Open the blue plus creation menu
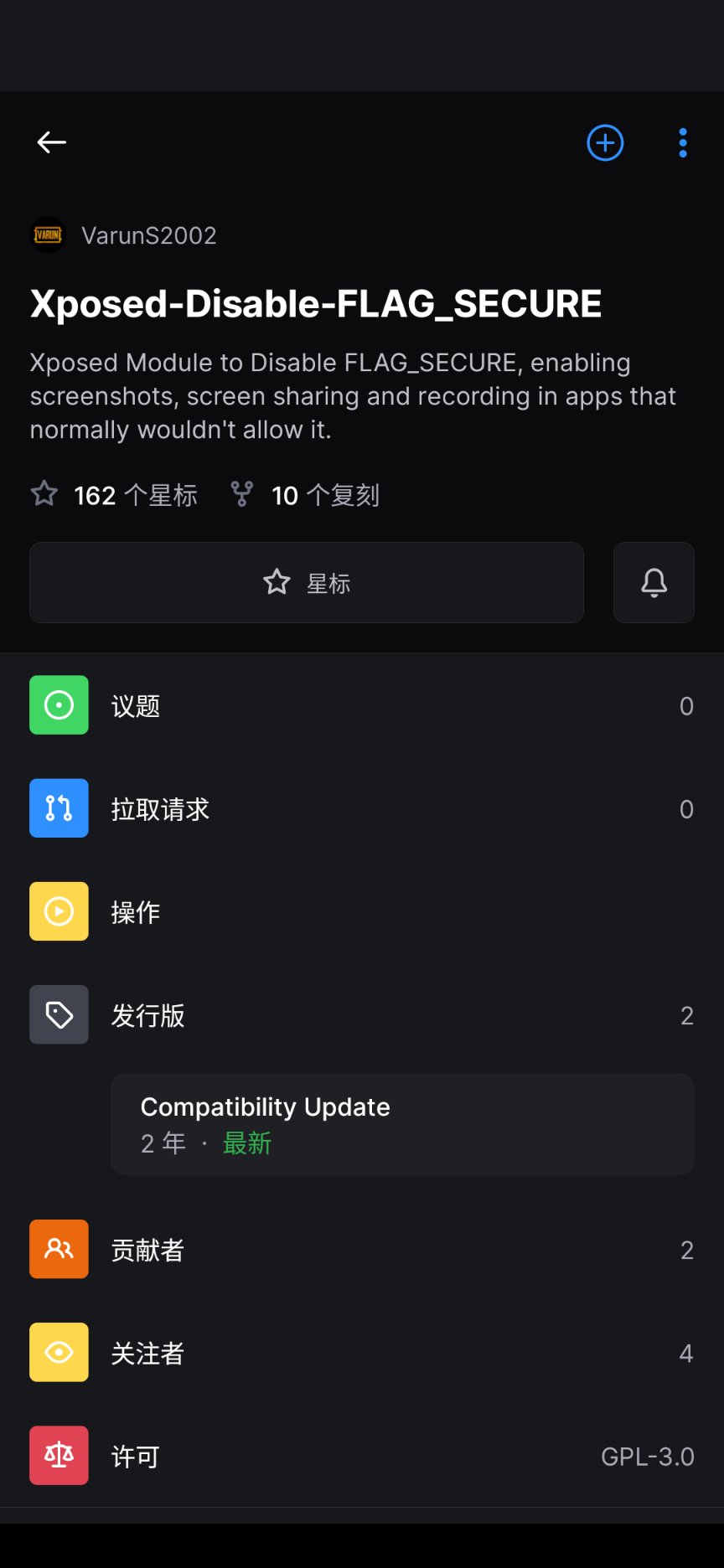The height and width of the screenshot is (1568, 724). pyautogui.click(x=605, y=142)
